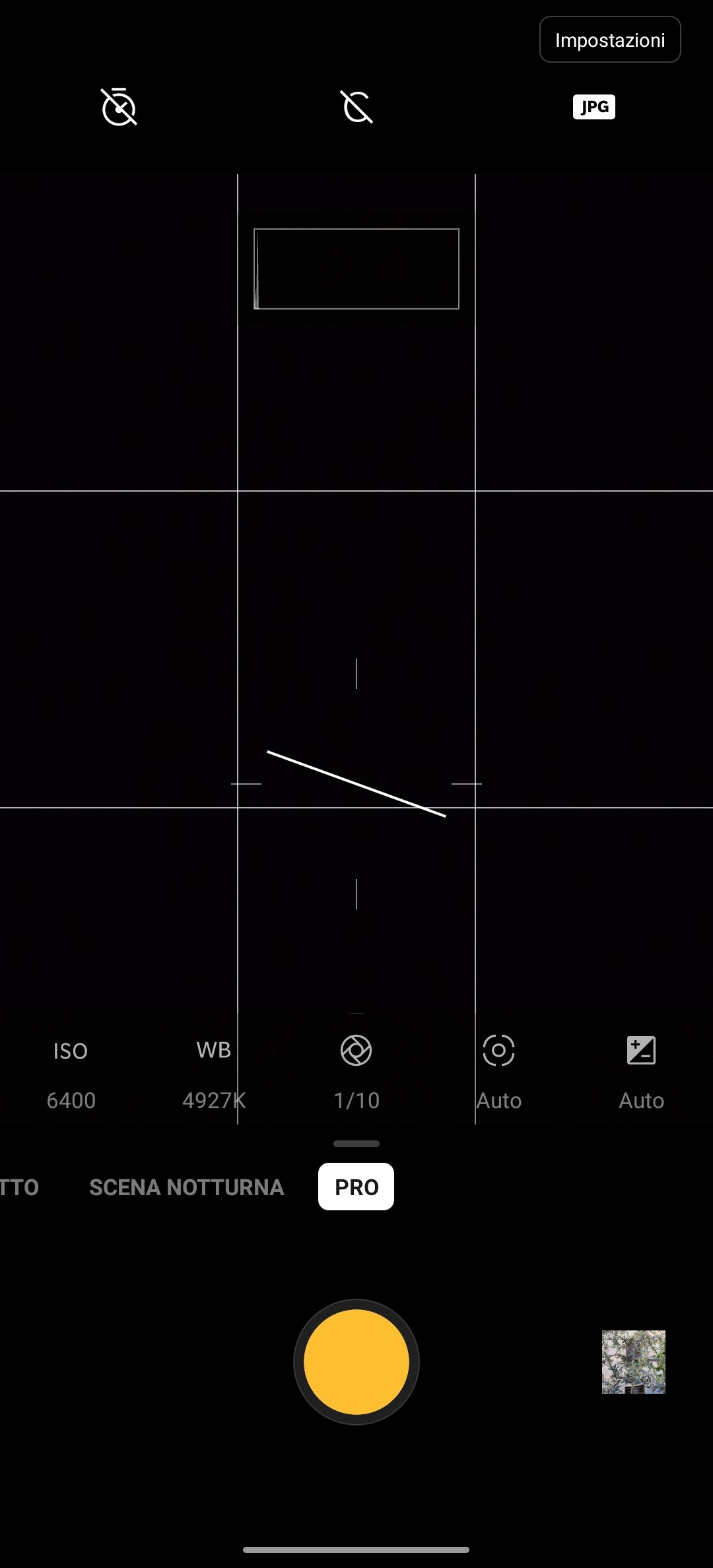This screenshot has height=1568, width=713.
Task: Open the last photo thumbnail
Action: click(x=634, y=1362)
